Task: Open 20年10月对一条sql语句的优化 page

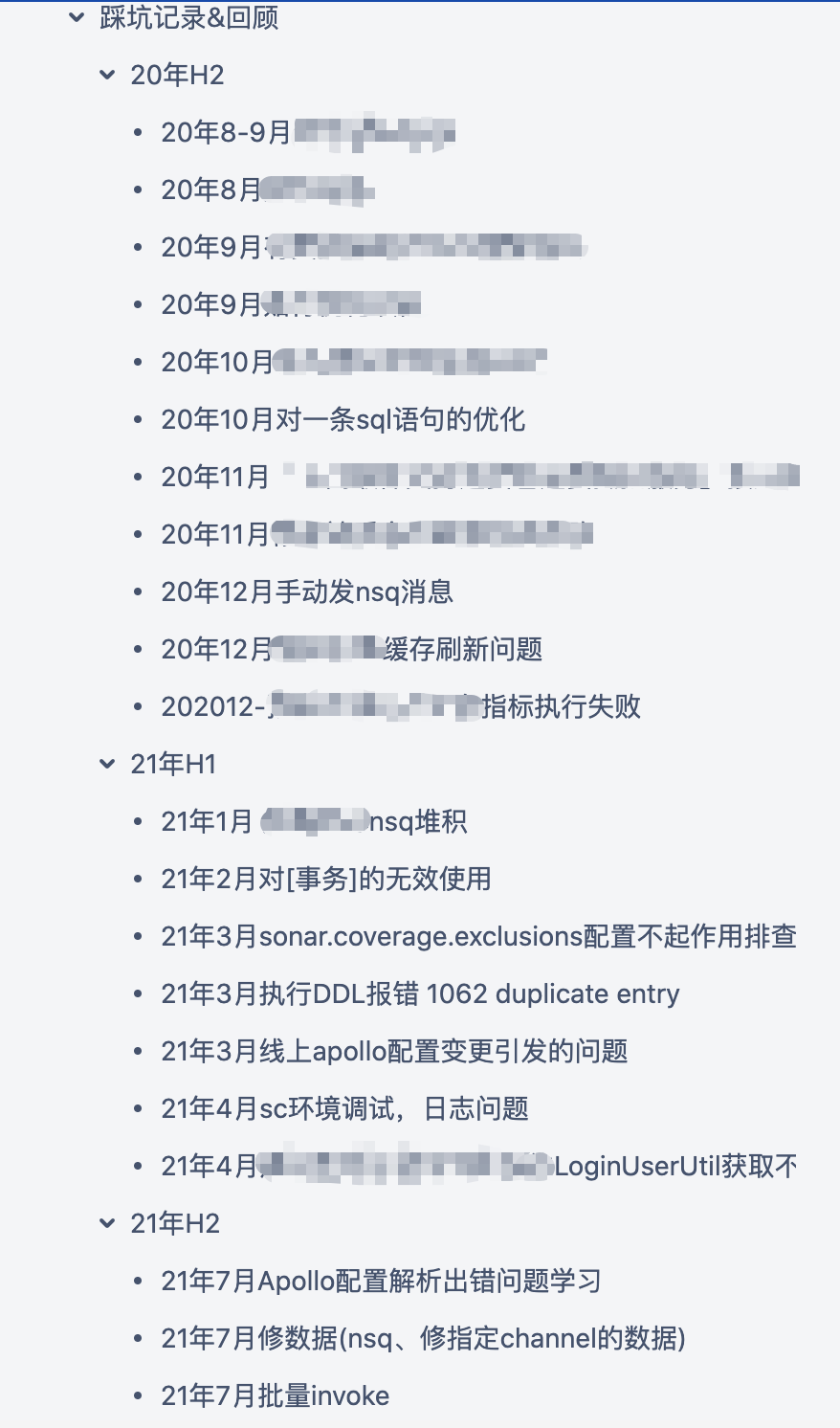Action: (343, 419)
